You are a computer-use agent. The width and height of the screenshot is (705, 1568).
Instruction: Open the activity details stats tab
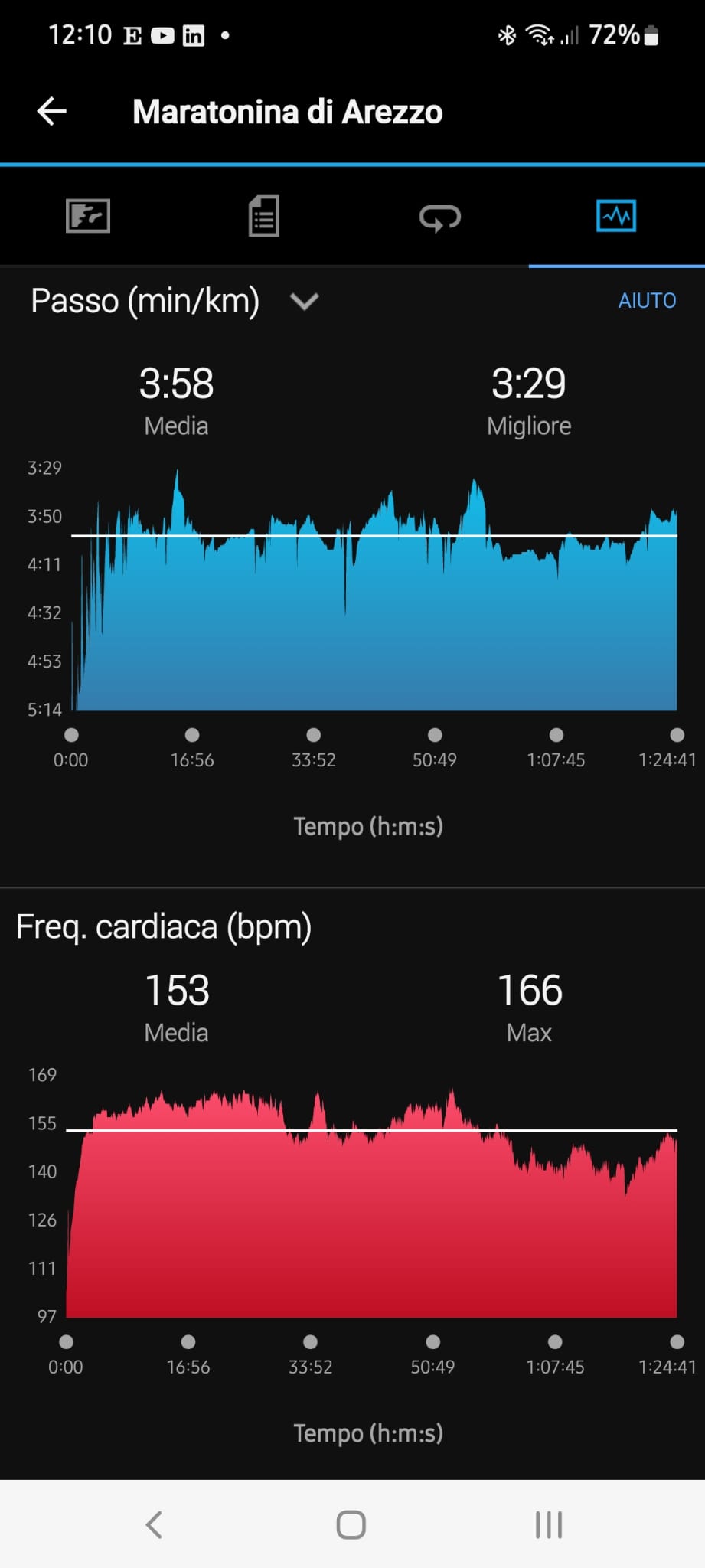pyautogui.click(x=264, y=216)
